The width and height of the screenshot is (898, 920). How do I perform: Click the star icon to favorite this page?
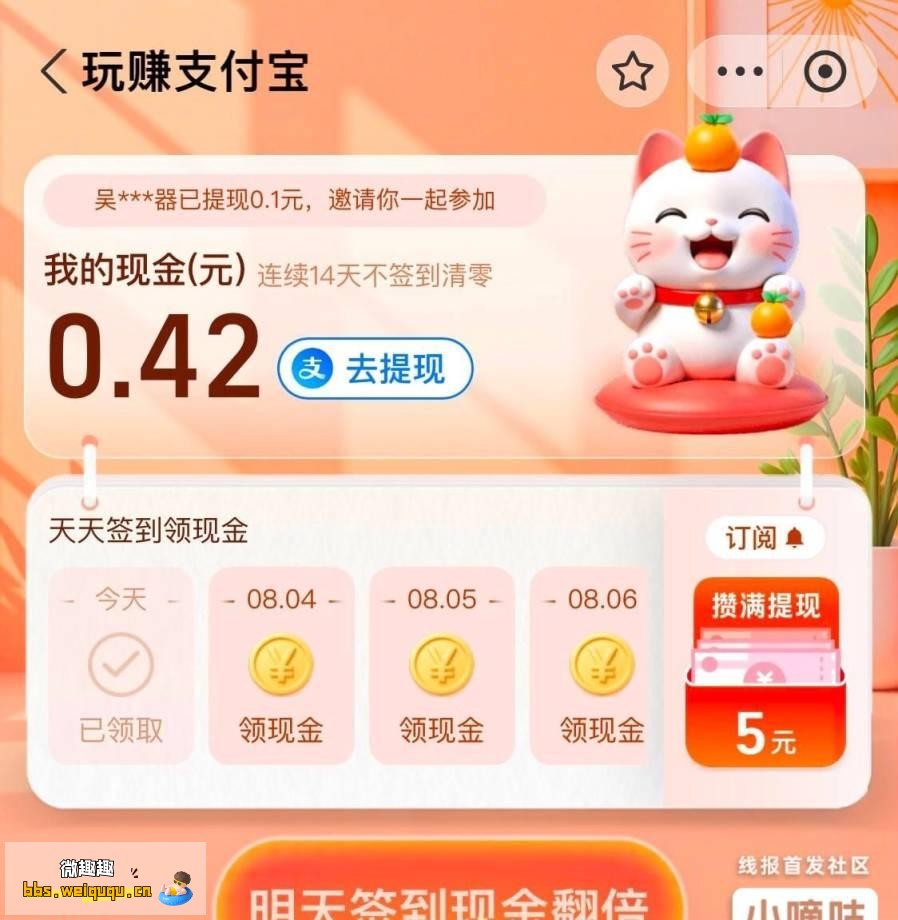[x=631, y=71]
